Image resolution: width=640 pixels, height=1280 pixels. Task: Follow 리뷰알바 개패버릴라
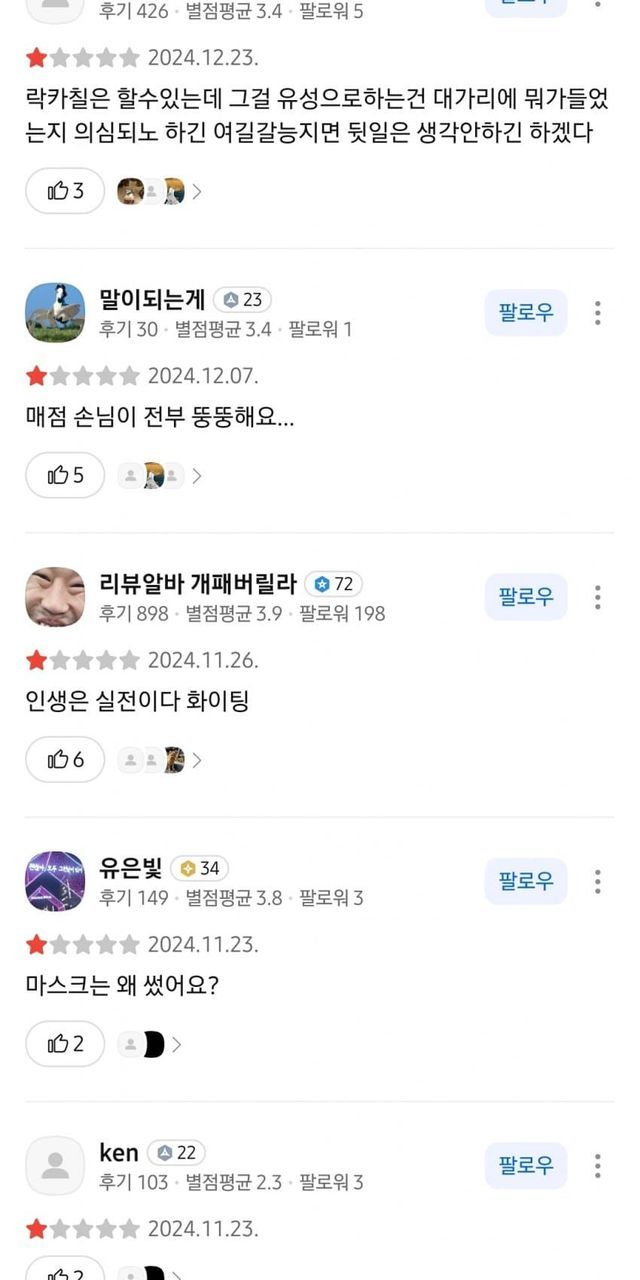pyautogui.click(x=526, y=597)
